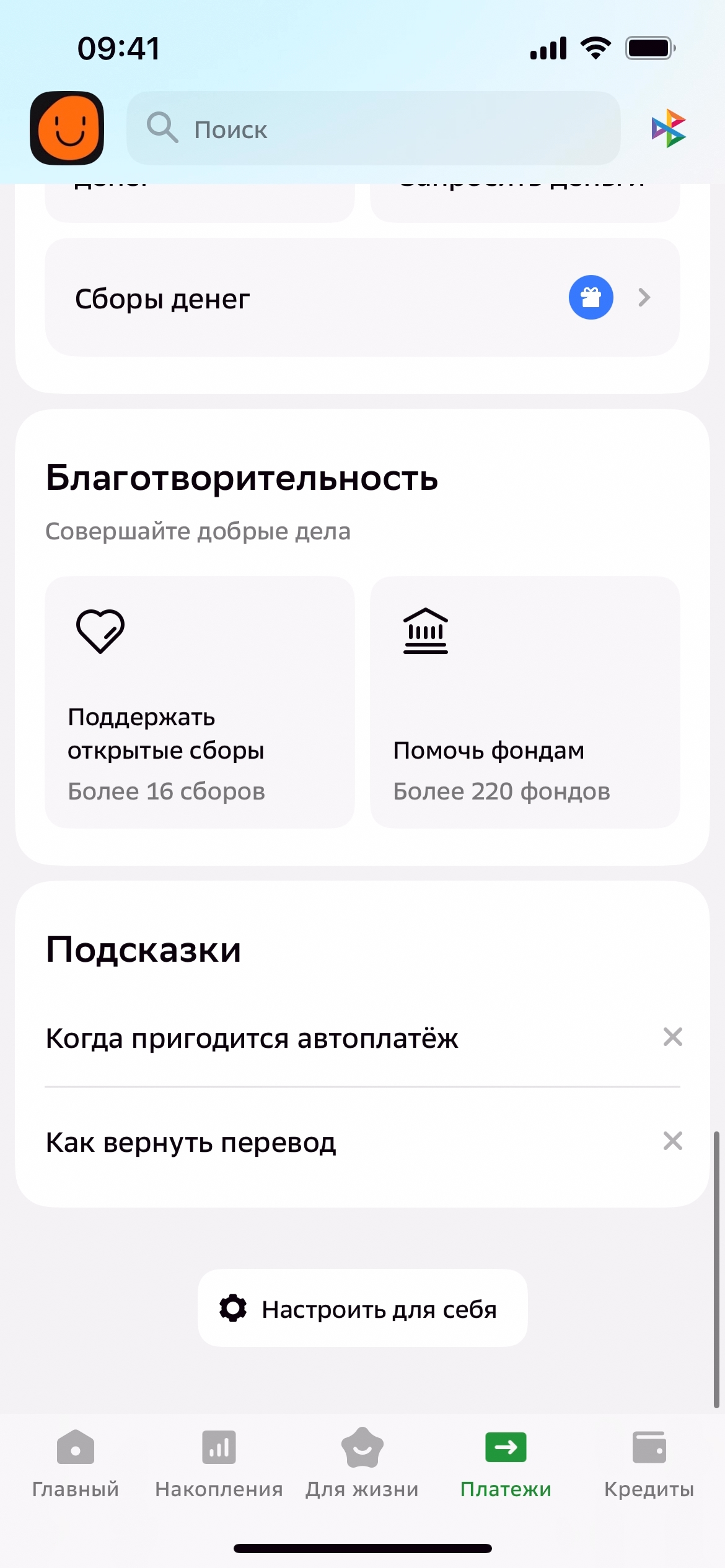
Task: Switch to the Главный tab
Action: click(x=75, y=1462)
